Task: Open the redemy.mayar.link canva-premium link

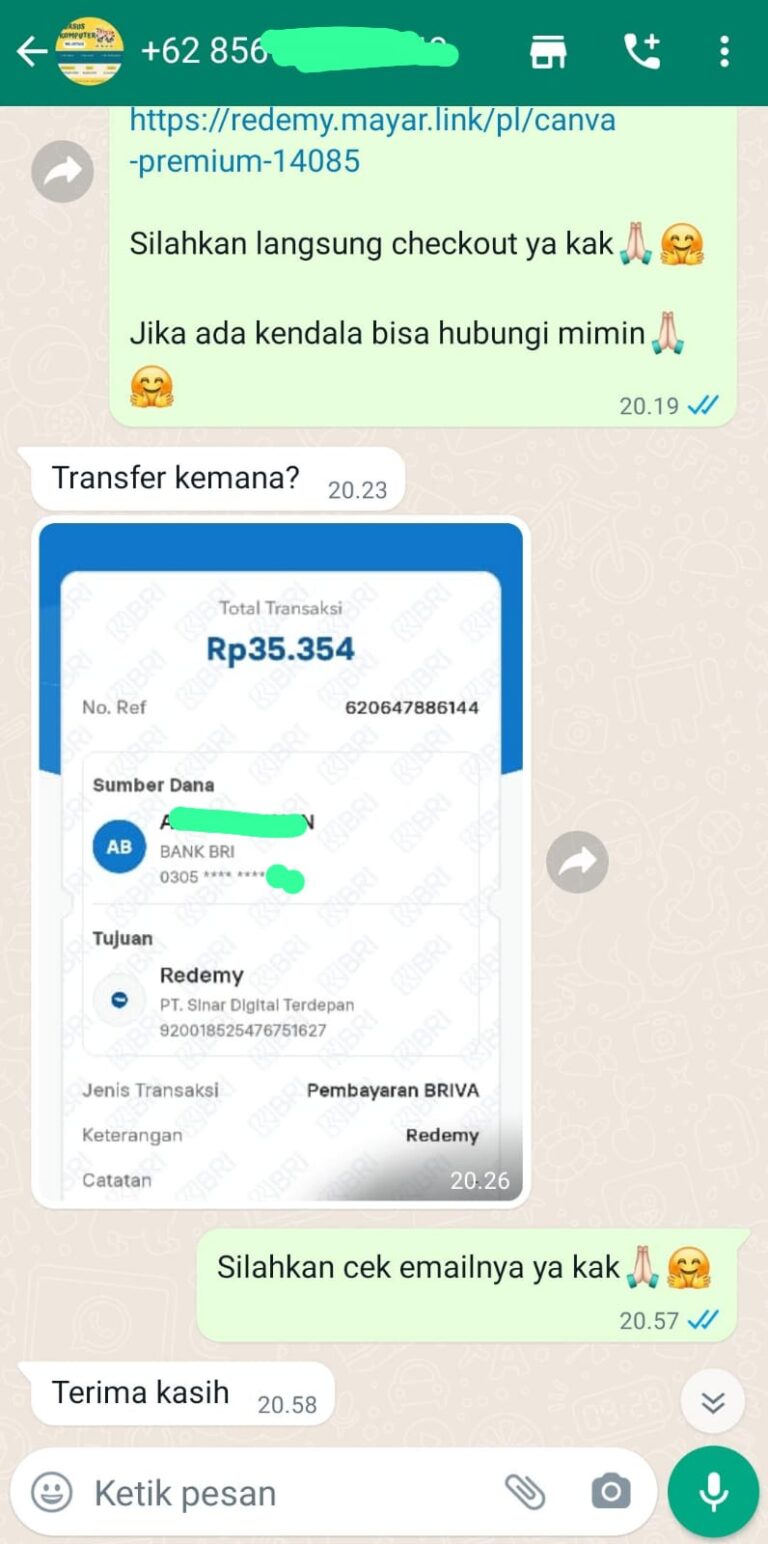Action: tap(372, 140)
